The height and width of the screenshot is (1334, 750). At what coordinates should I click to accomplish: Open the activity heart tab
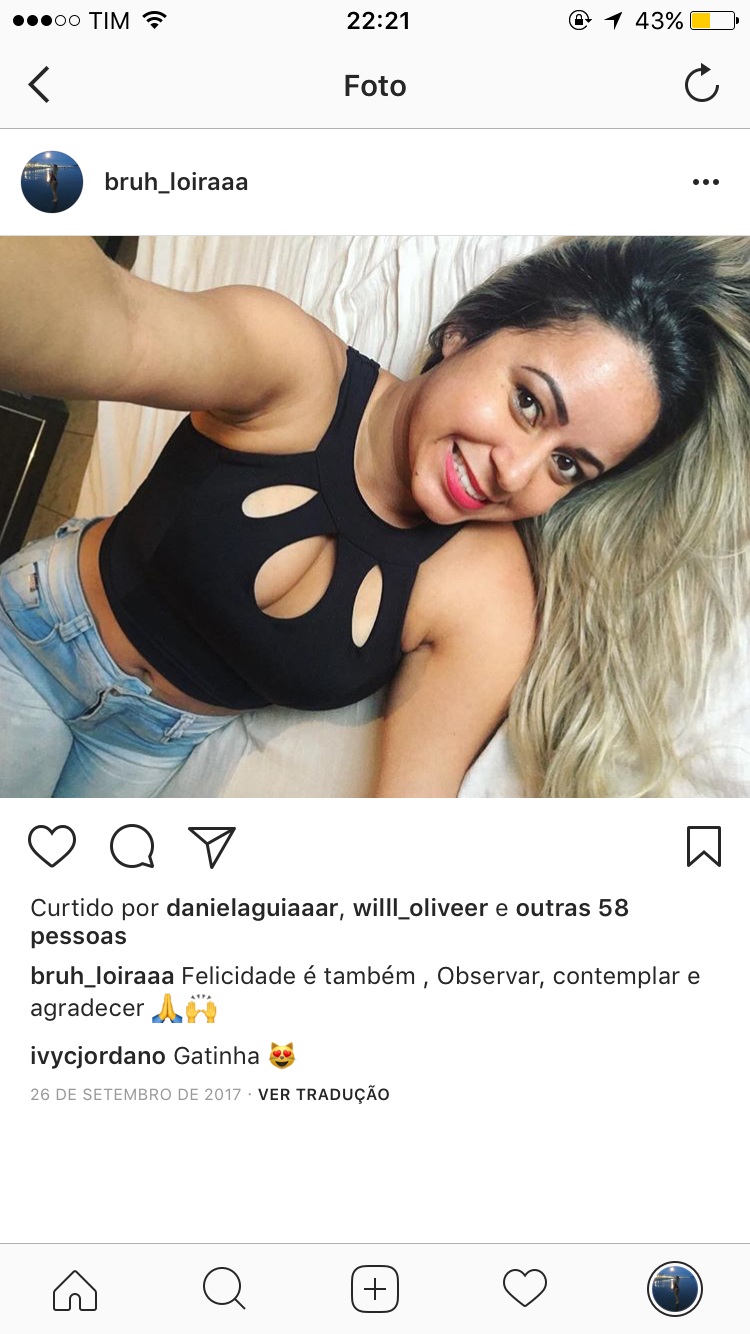point(525,1289)
